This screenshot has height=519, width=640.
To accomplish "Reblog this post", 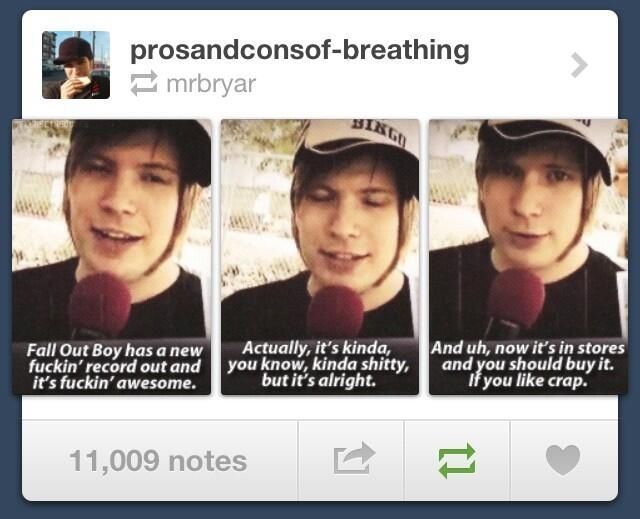I will pos(457,460).
